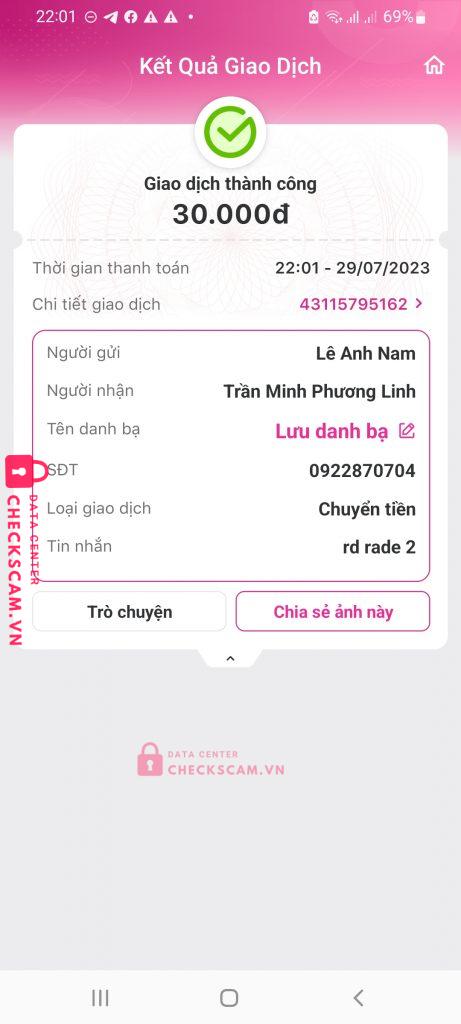Viewport: 461px width, 1024px height.
Task: Open recent apps from navigation bar
Action: click(x=100, y=997)
